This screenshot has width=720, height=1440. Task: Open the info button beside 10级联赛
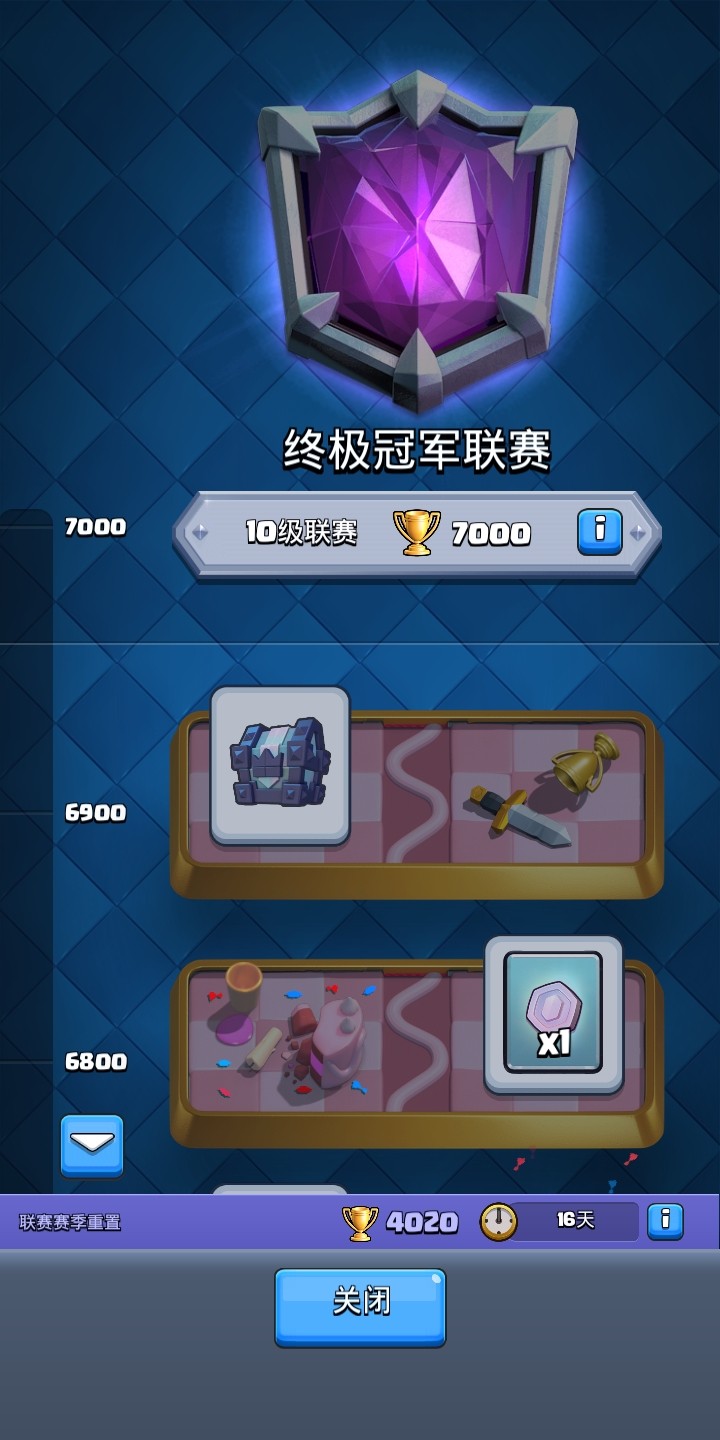[601, 532]
